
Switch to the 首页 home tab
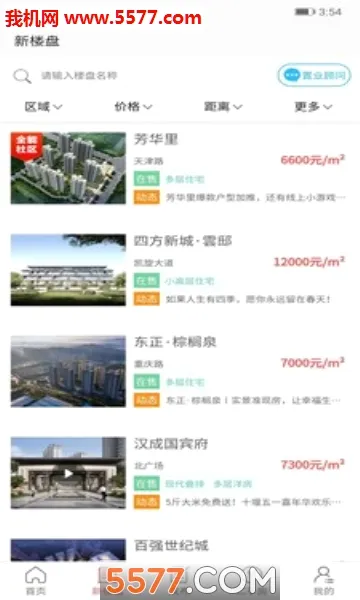coord(36,581)
